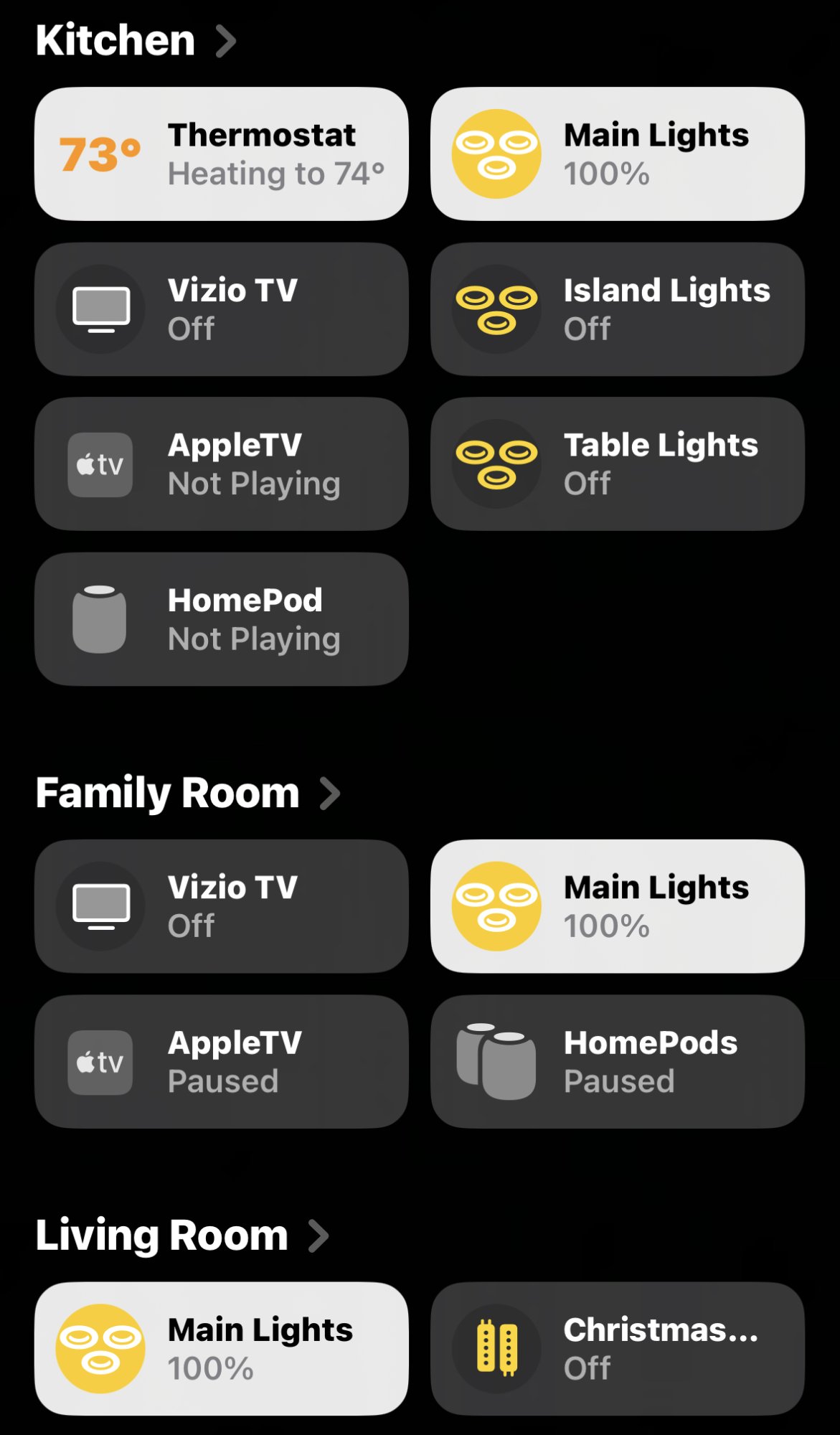Open the Living Room page

pos(181,1236)
